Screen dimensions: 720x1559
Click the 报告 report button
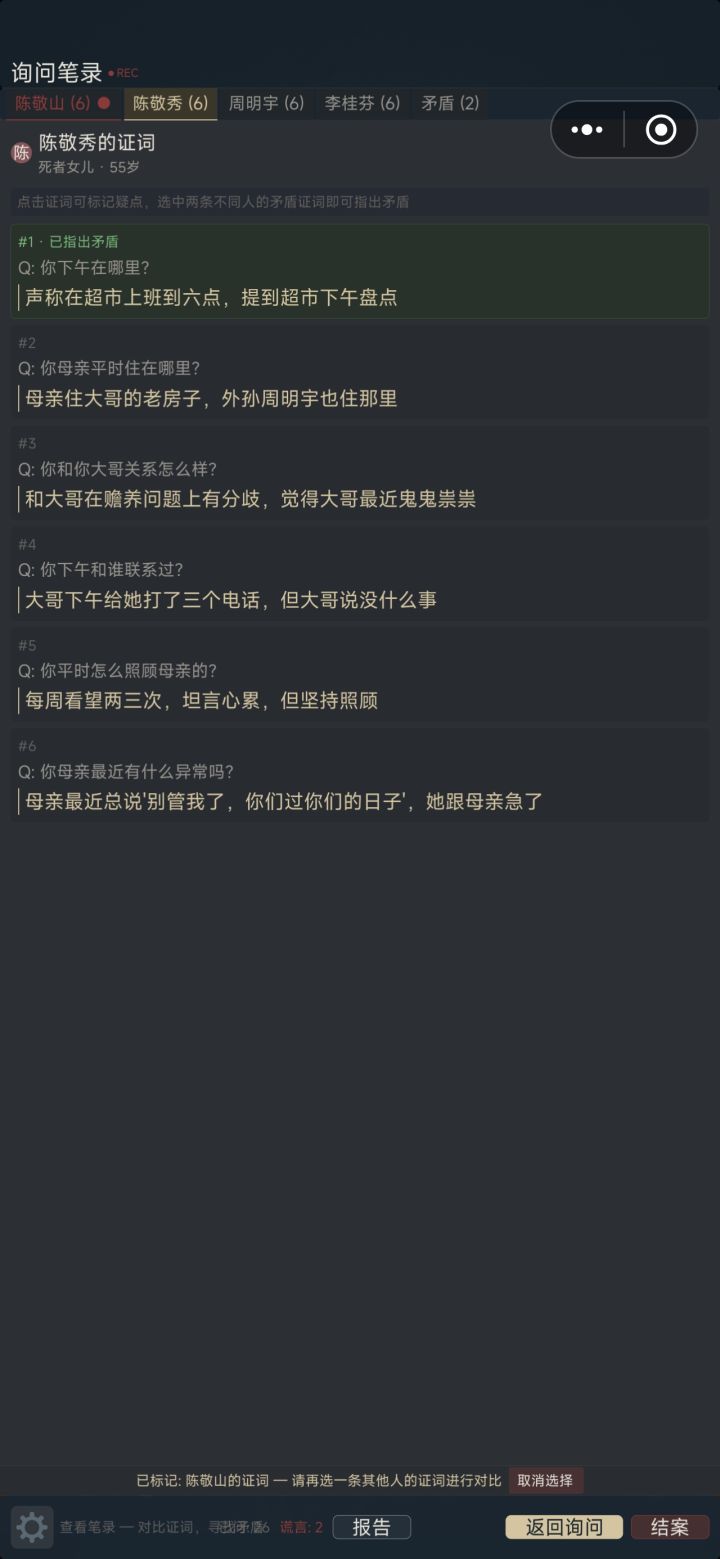click(x=371, y=1527)
